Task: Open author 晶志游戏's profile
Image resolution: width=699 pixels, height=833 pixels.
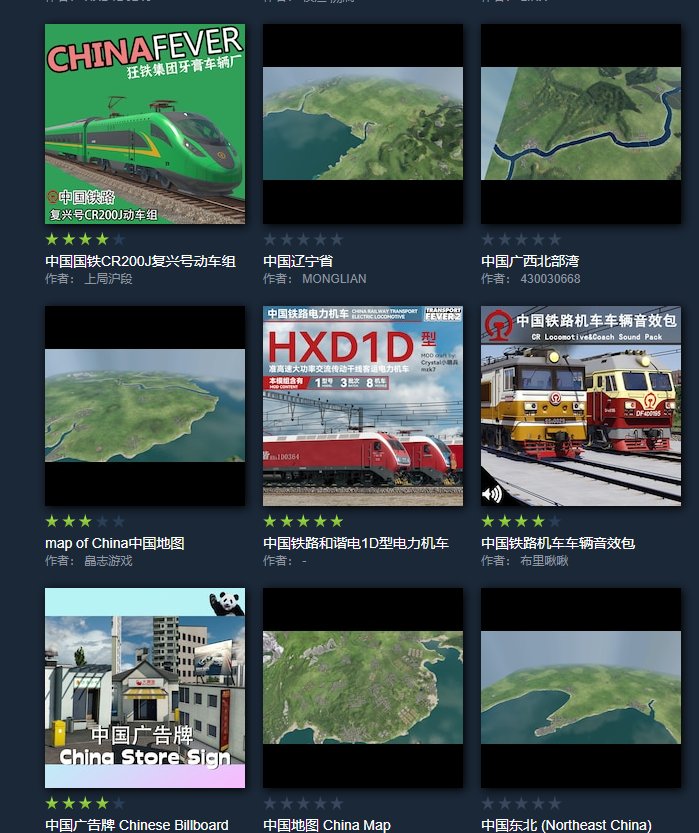Action: click(108, 561)
